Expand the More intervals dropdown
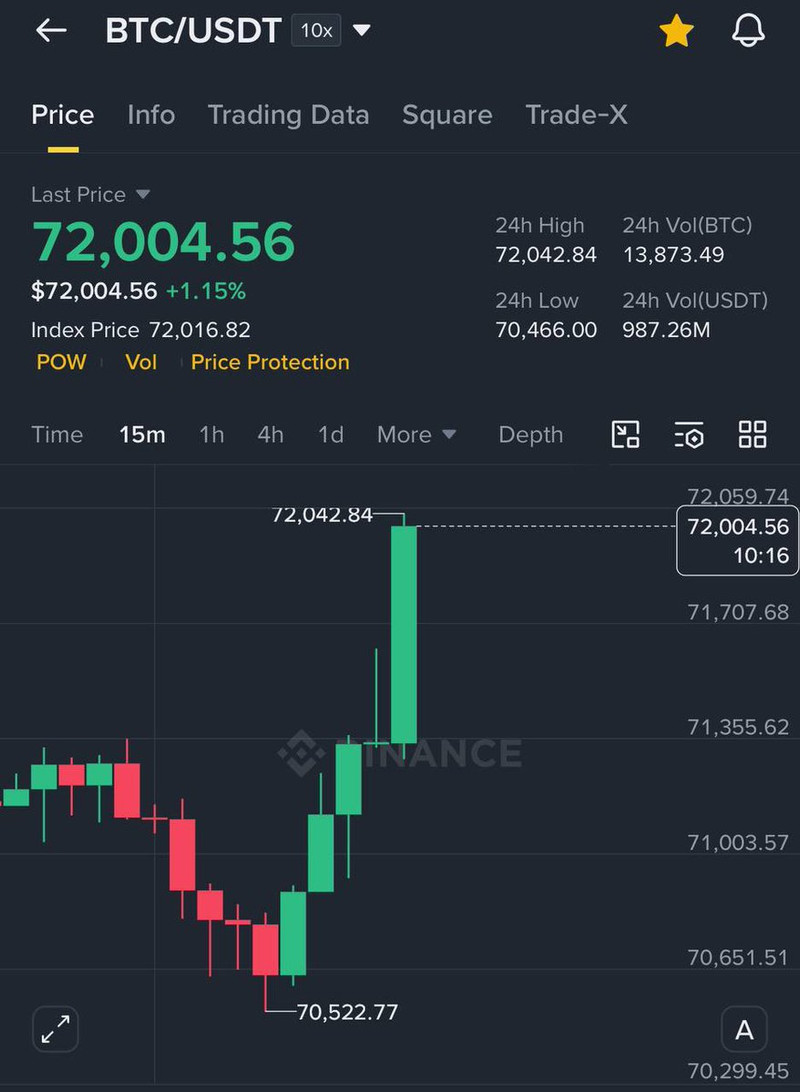This screenshot has height=1092, width=800. pos(416,435)
